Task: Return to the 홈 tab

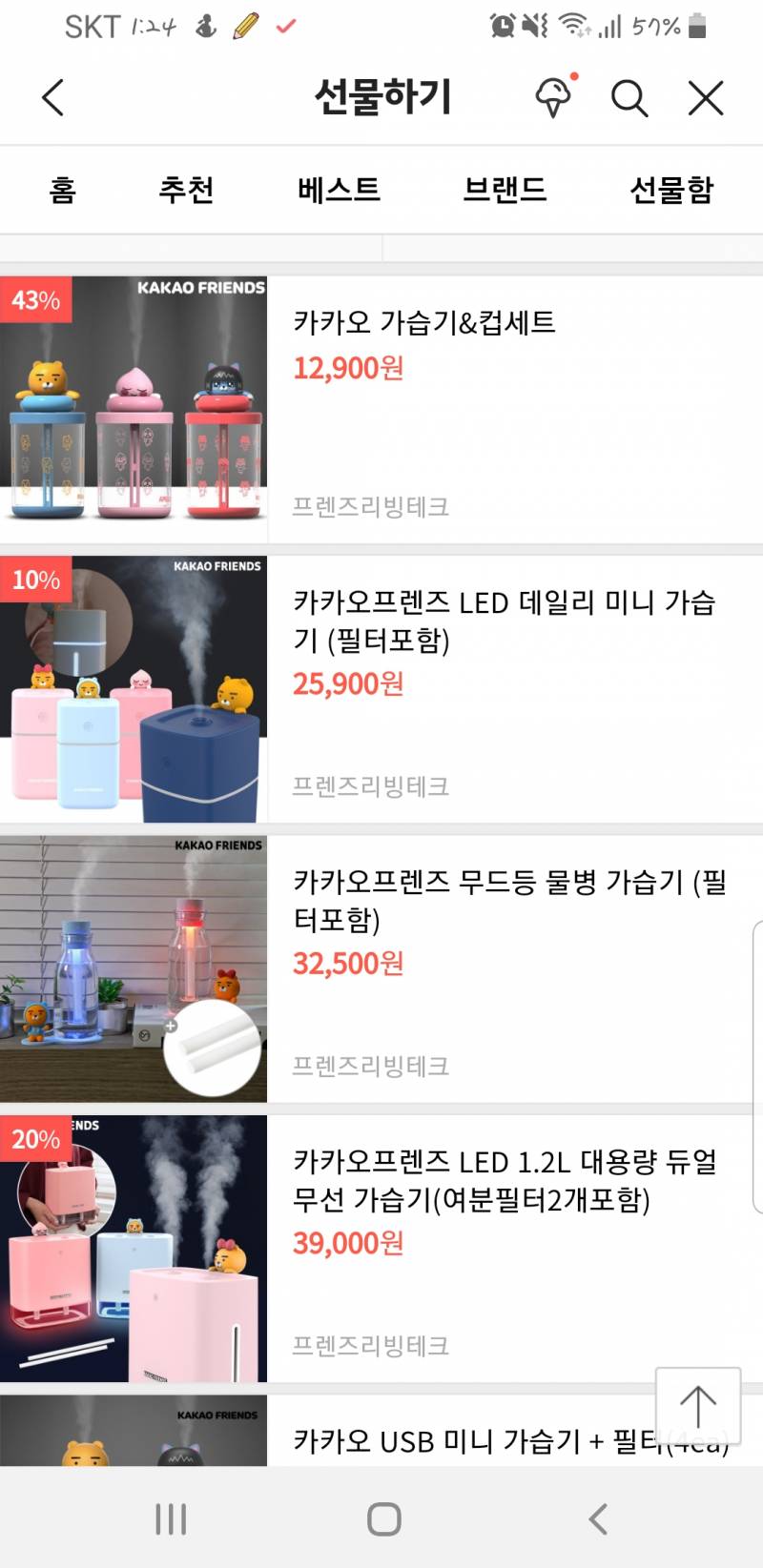Action: [x=61, y=189]
